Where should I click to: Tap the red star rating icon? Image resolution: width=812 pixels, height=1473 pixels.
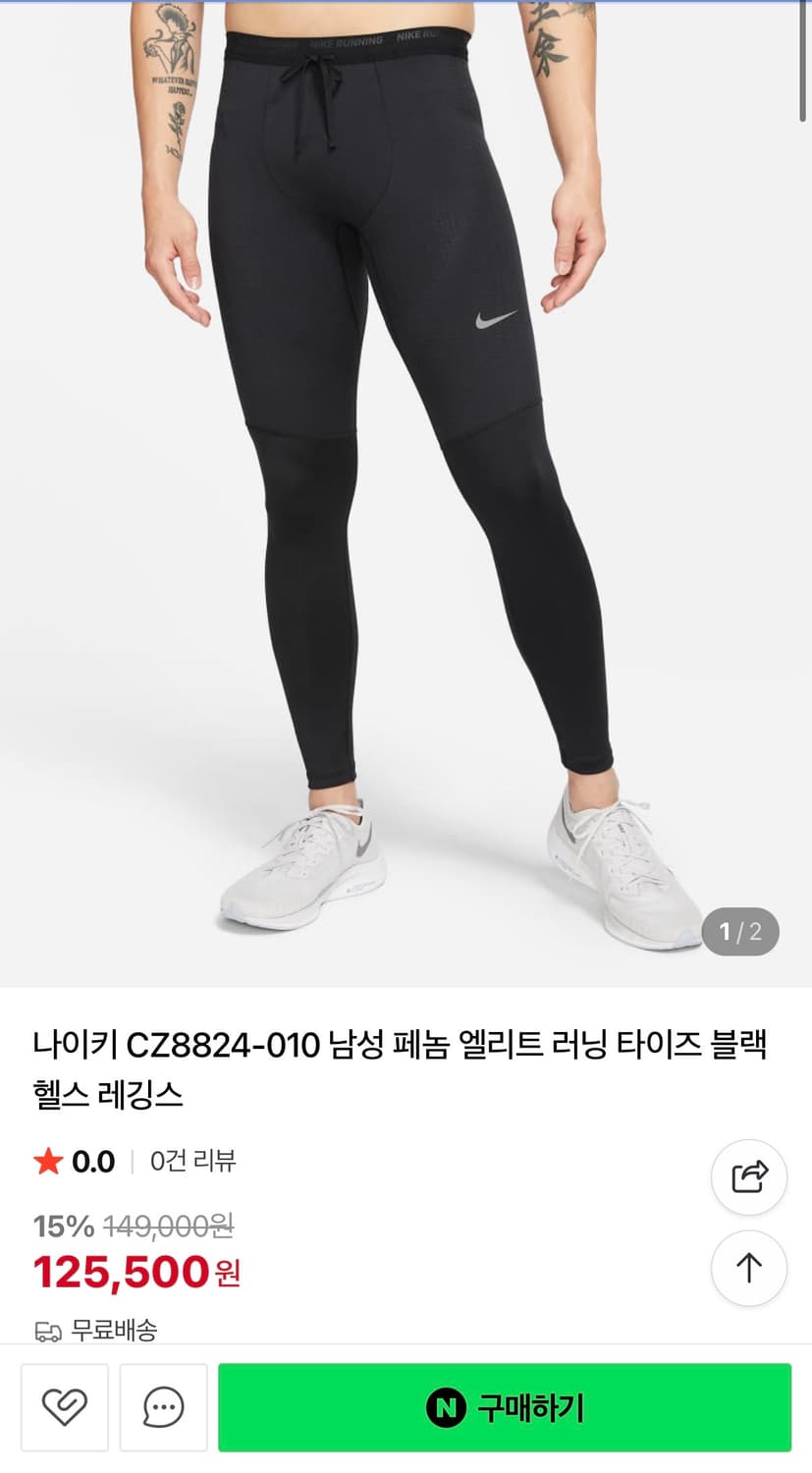point(46,1161)
